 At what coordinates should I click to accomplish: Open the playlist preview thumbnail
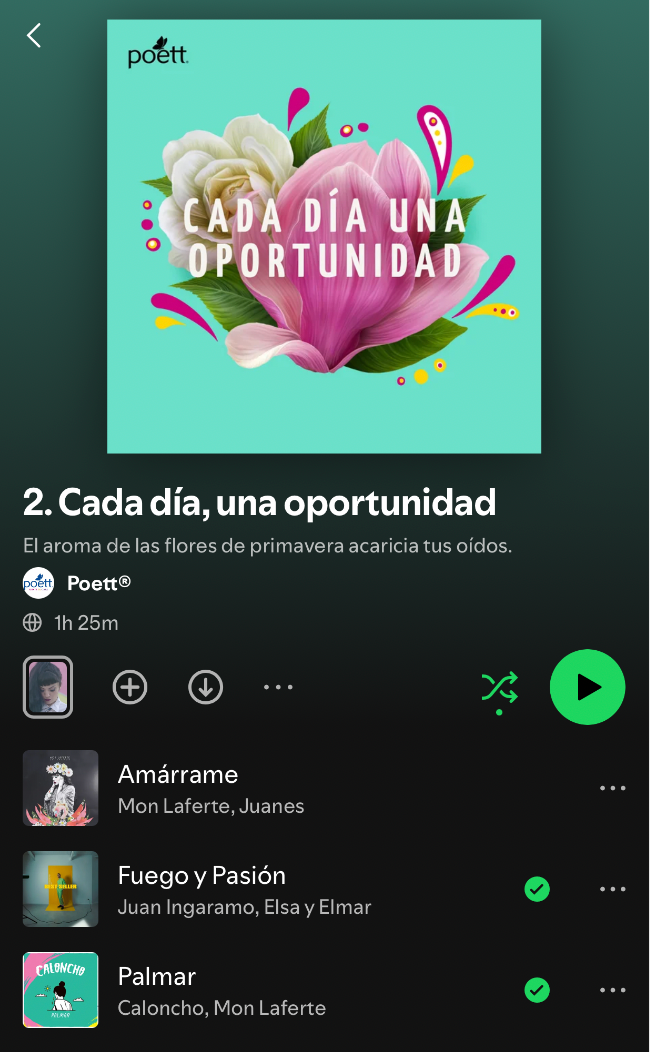(48, 687)
